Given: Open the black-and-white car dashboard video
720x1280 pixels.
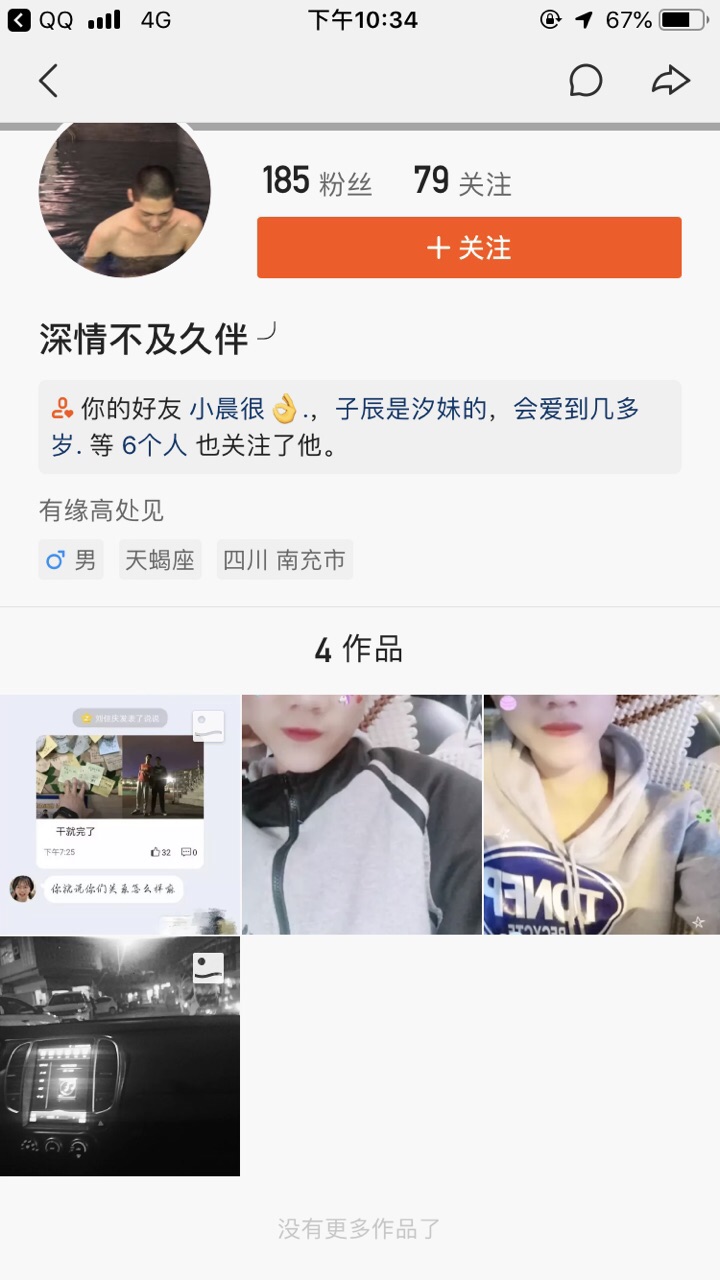Looking at the screenshot, I should pos(120,1056).
